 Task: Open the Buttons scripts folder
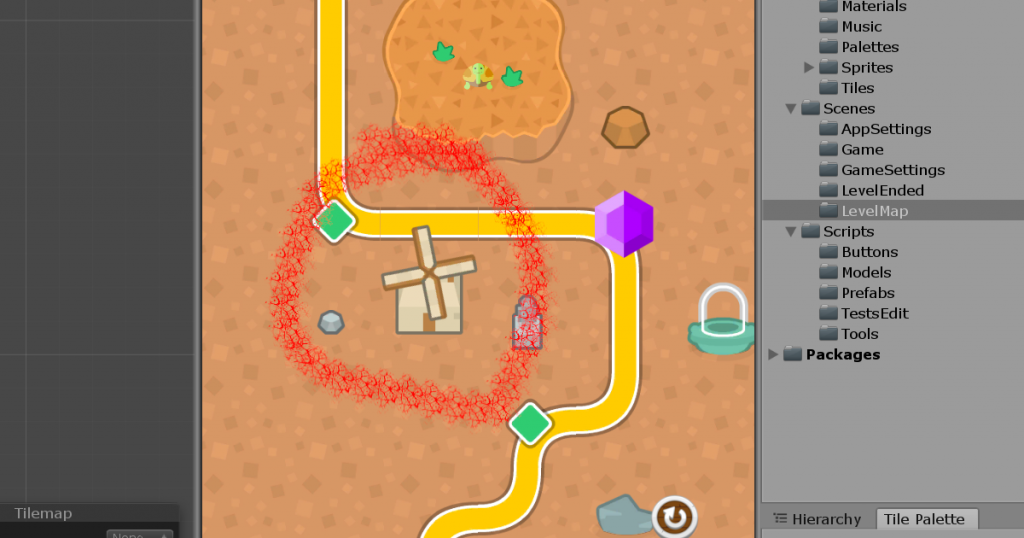pyautogui.click(x=869, y=252)
